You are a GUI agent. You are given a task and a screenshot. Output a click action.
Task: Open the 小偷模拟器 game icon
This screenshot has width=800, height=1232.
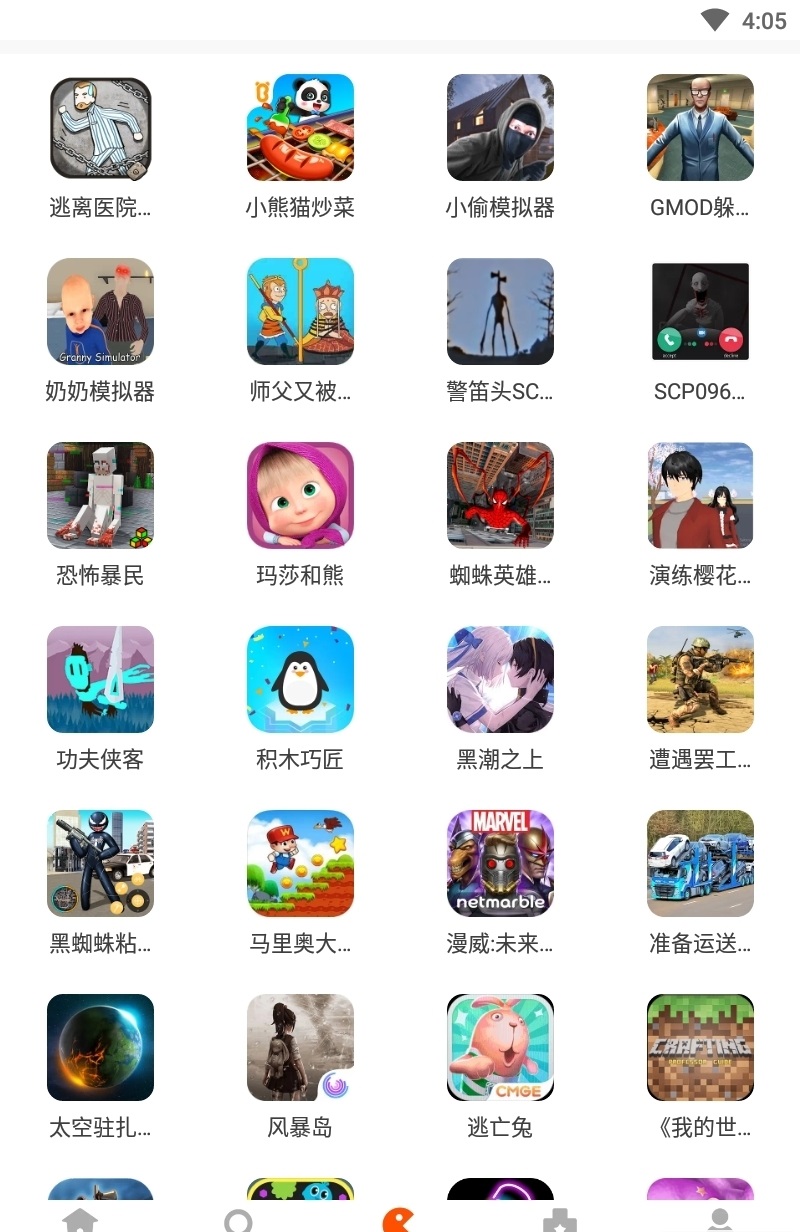[500, 127]
